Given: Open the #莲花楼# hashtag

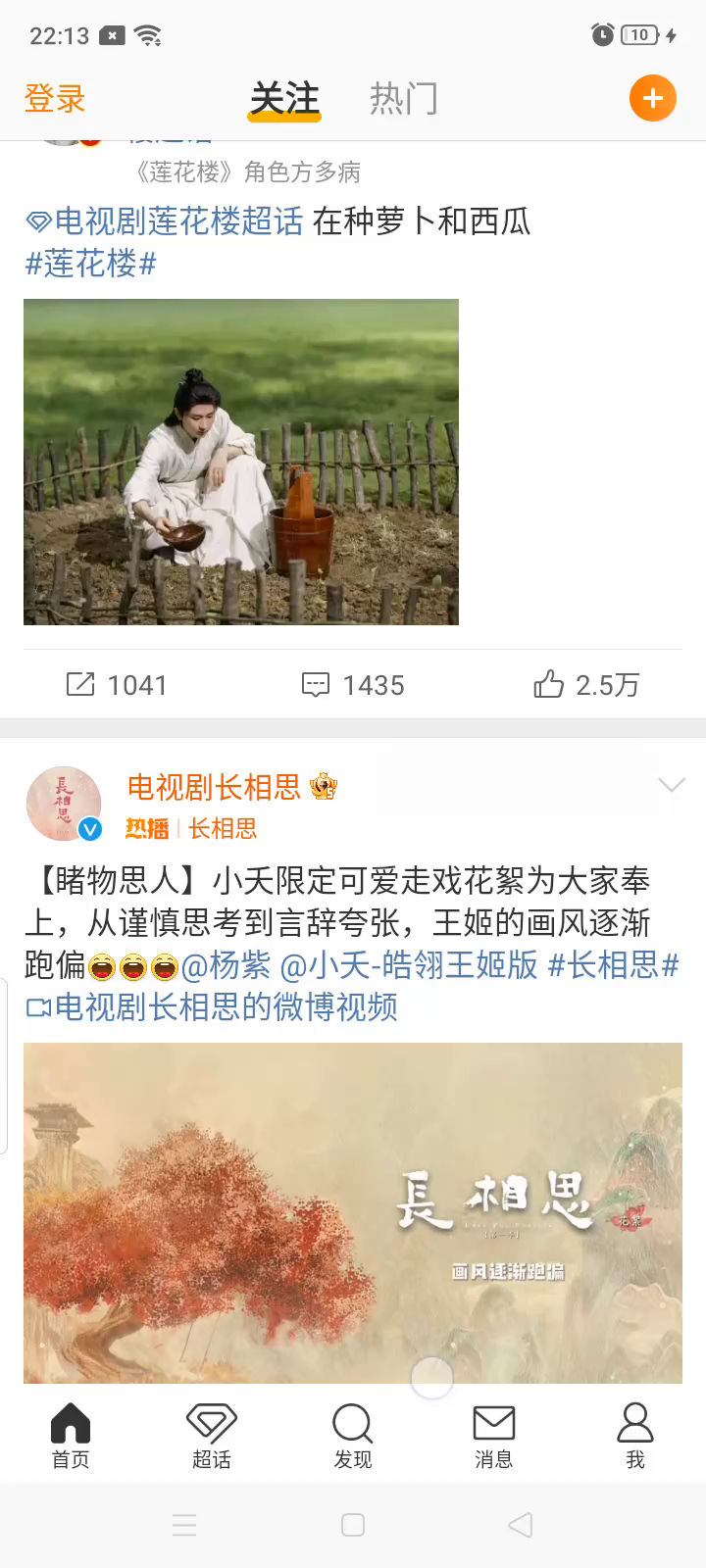Looking at the screenshot, I should point(90,264).
